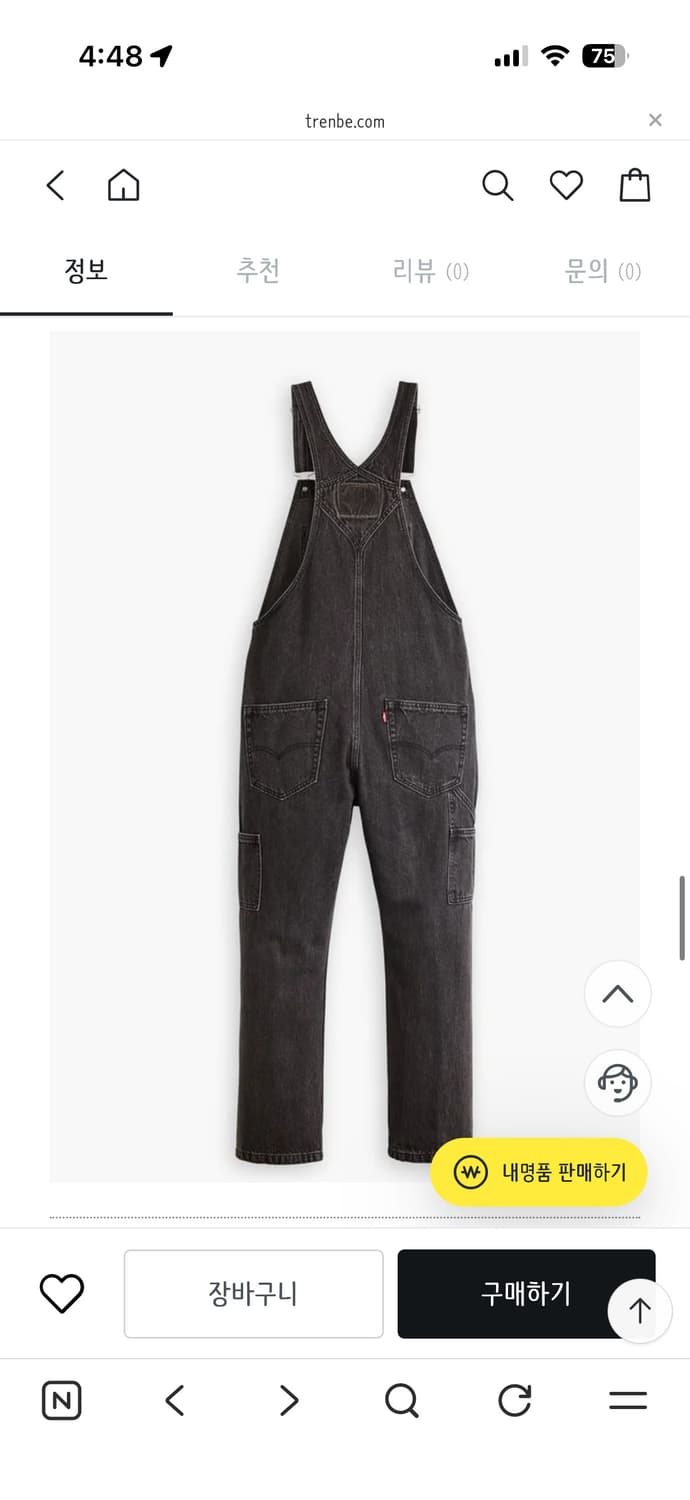Add item to 장바구니
The width and height of the screenshot is (690, 1500).
tap(253, 1294)
